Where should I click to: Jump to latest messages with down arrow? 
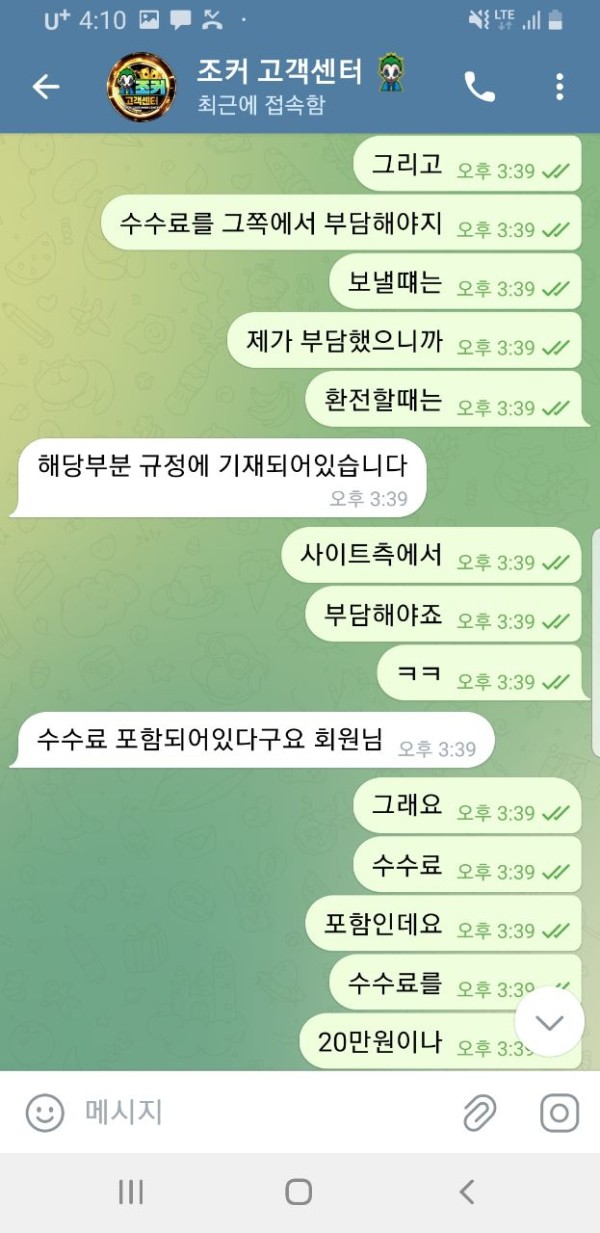point(549,1022)
